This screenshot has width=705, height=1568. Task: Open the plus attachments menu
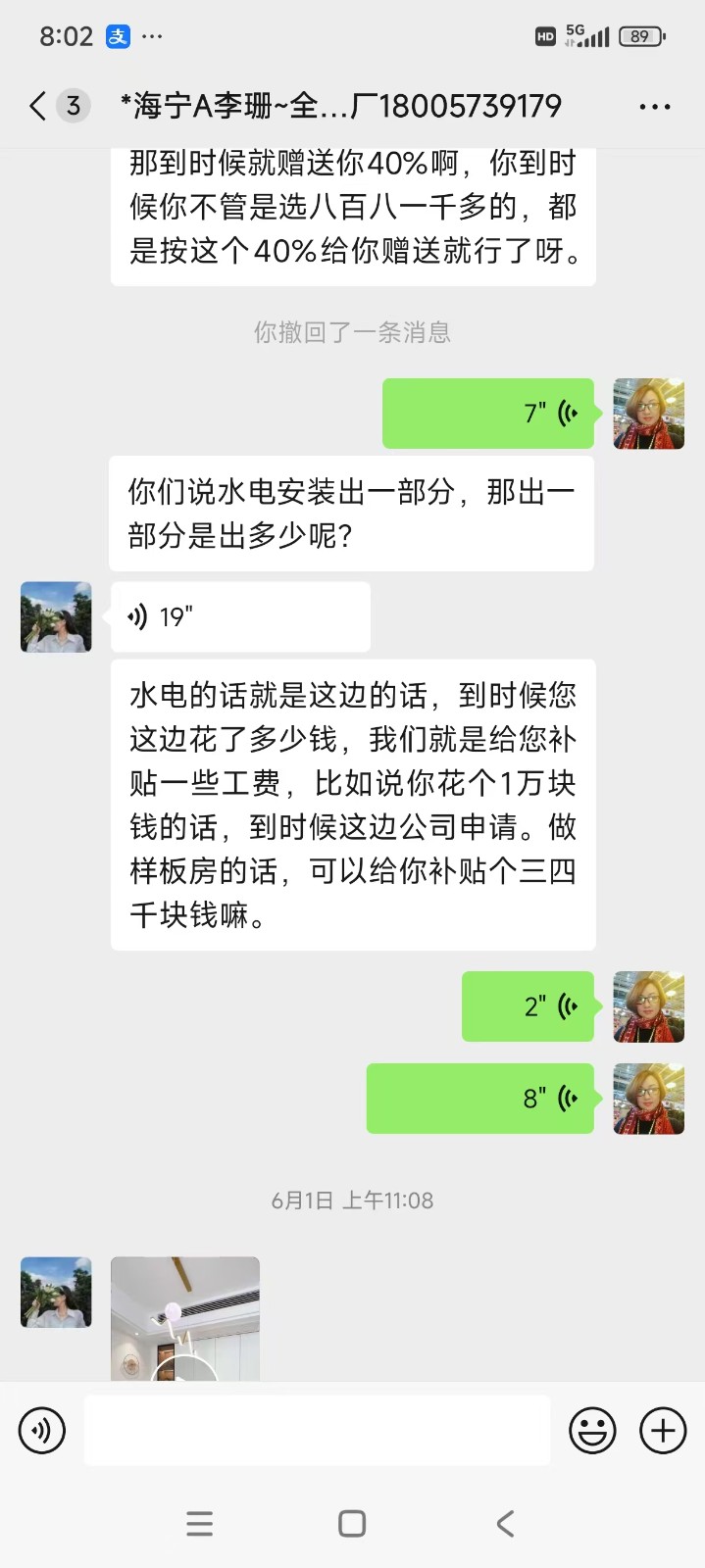pos(663,1431)
